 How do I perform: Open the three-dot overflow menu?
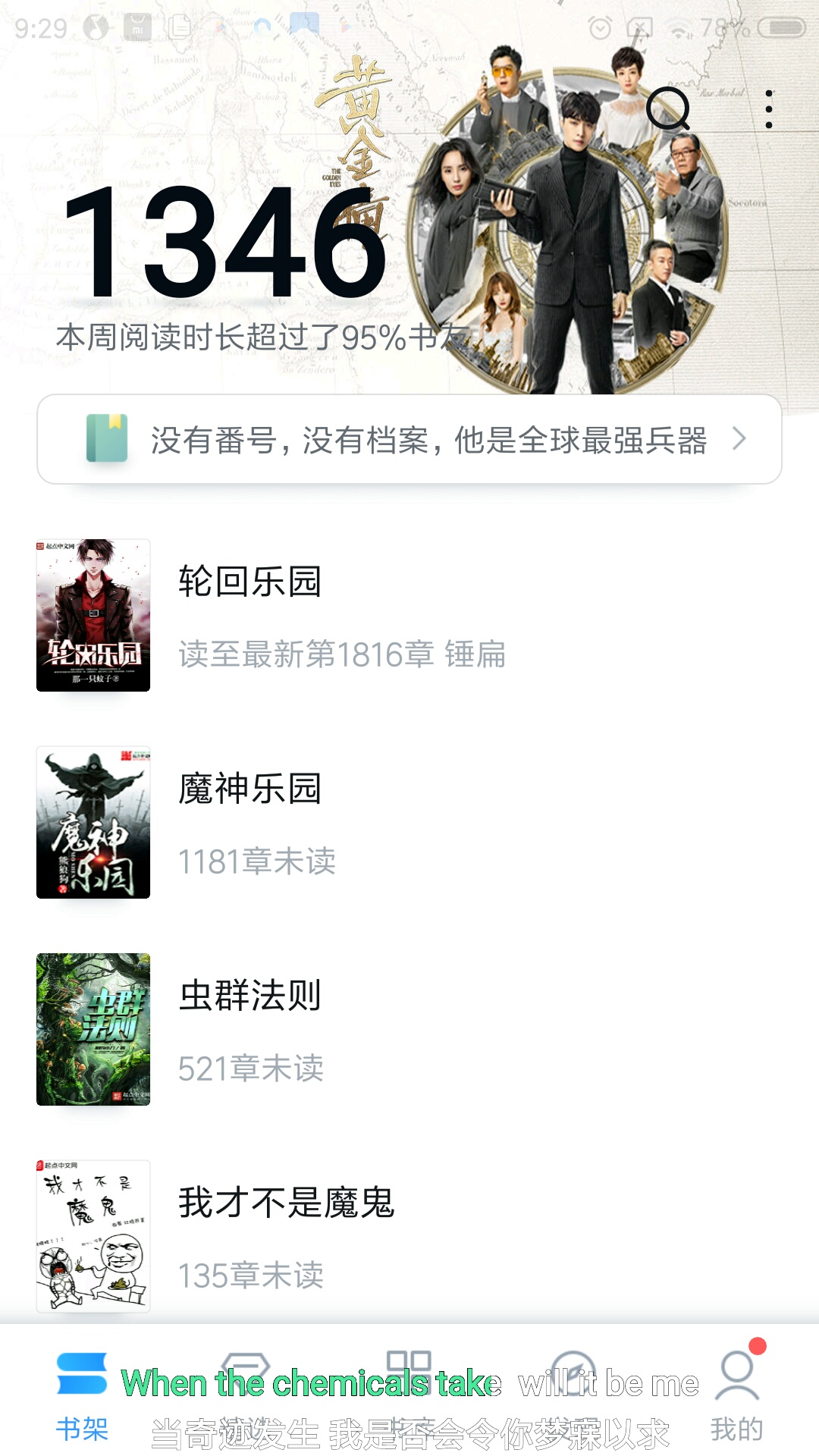click(x=769, y=109)
